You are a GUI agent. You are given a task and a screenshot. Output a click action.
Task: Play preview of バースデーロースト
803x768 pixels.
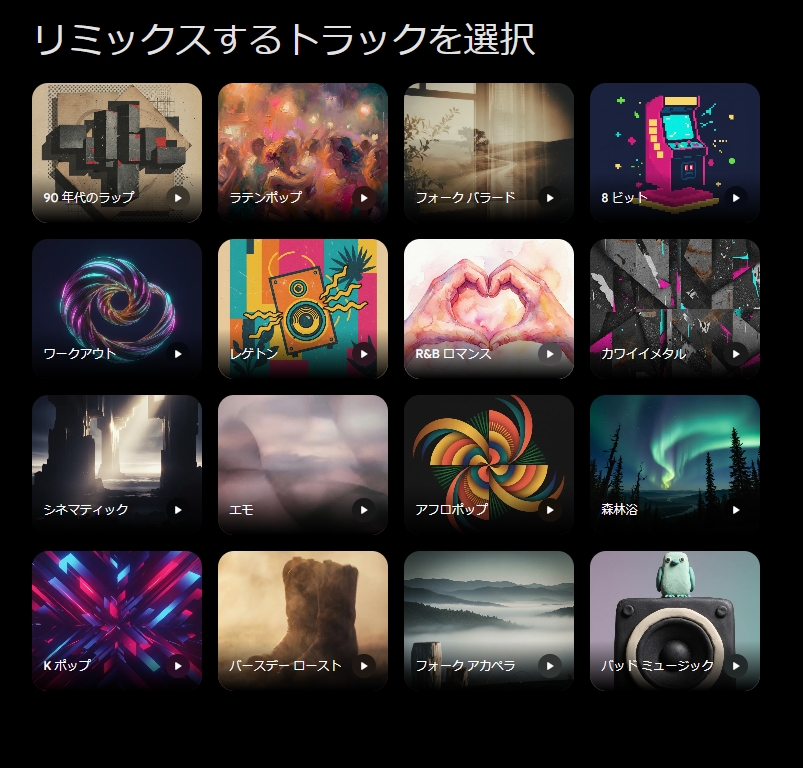[x=364, y=666]
